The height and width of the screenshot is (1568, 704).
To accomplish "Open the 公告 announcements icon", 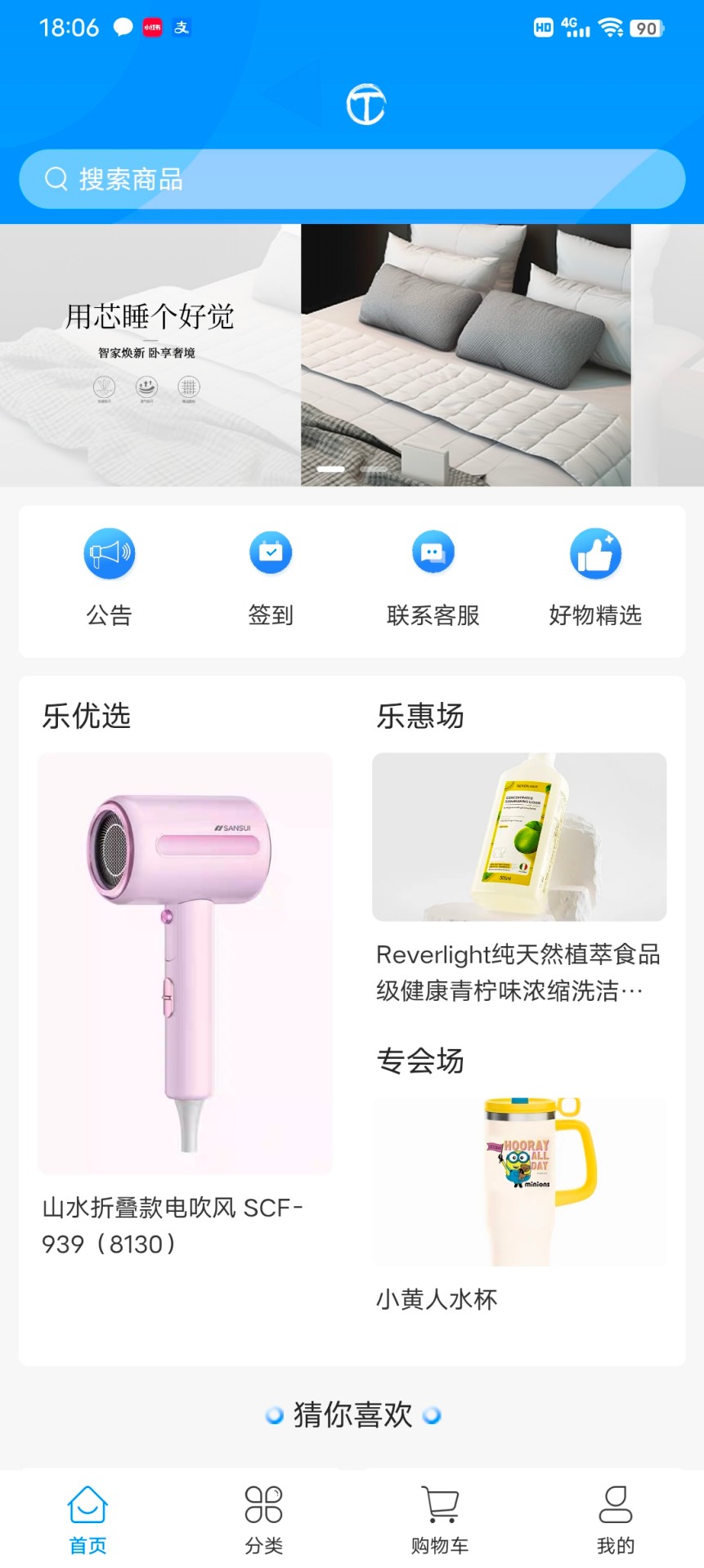I will (x=110, y=552).
